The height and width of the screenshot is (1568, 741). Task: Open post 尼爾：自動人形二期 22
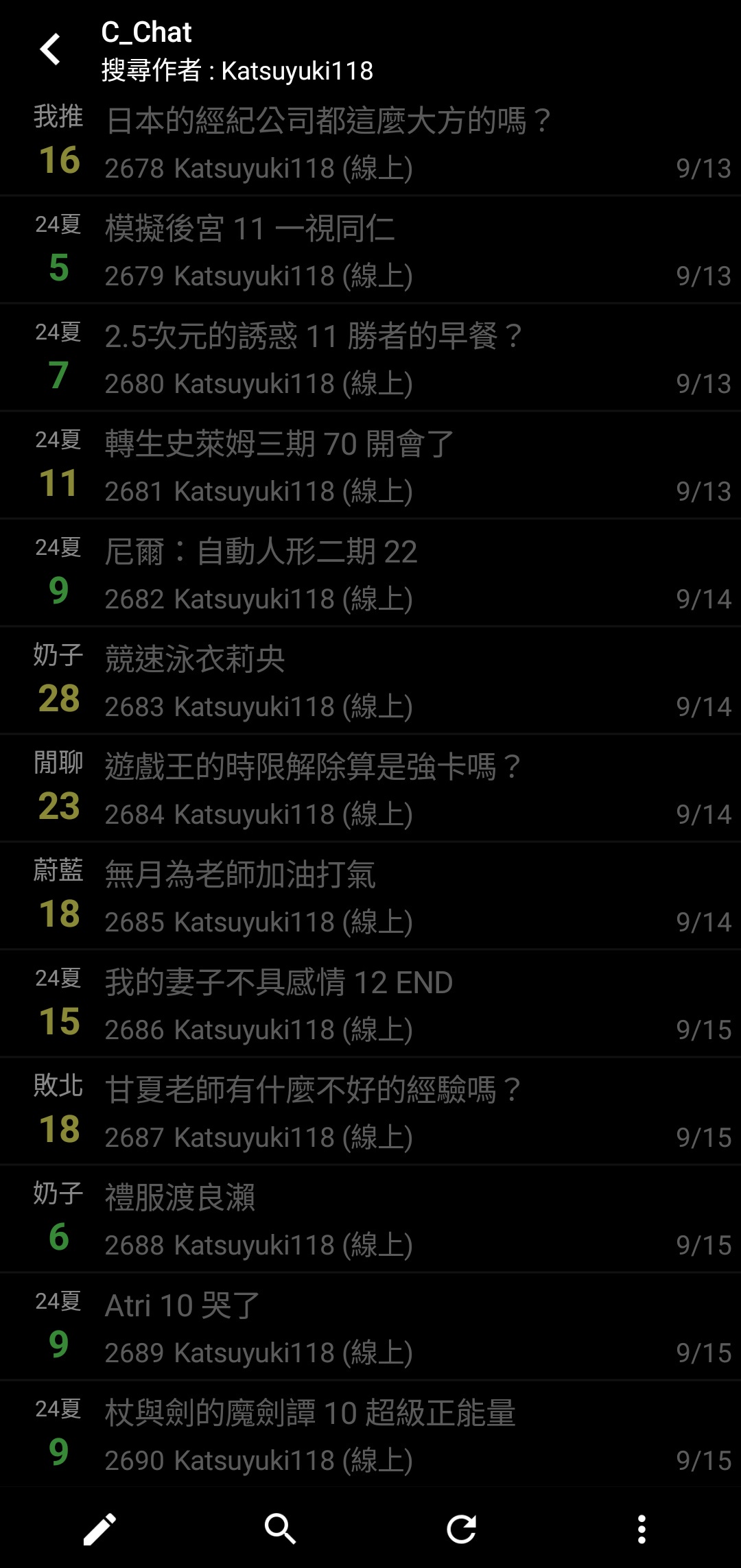370,573
